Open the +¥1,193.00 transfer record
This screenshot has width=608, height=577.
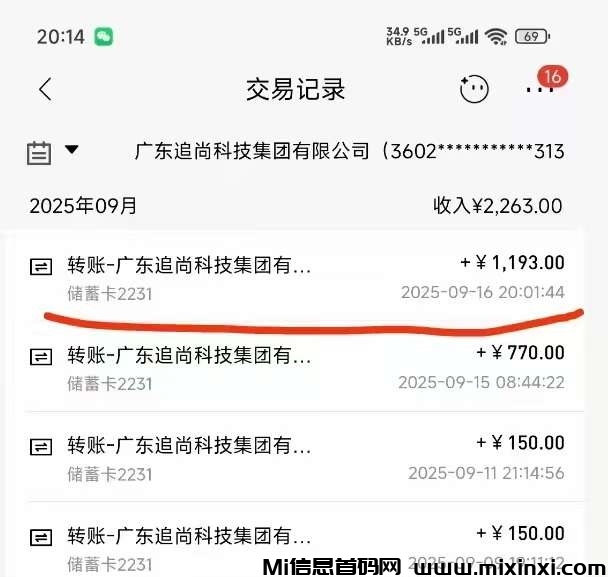(x=300, y=277)
